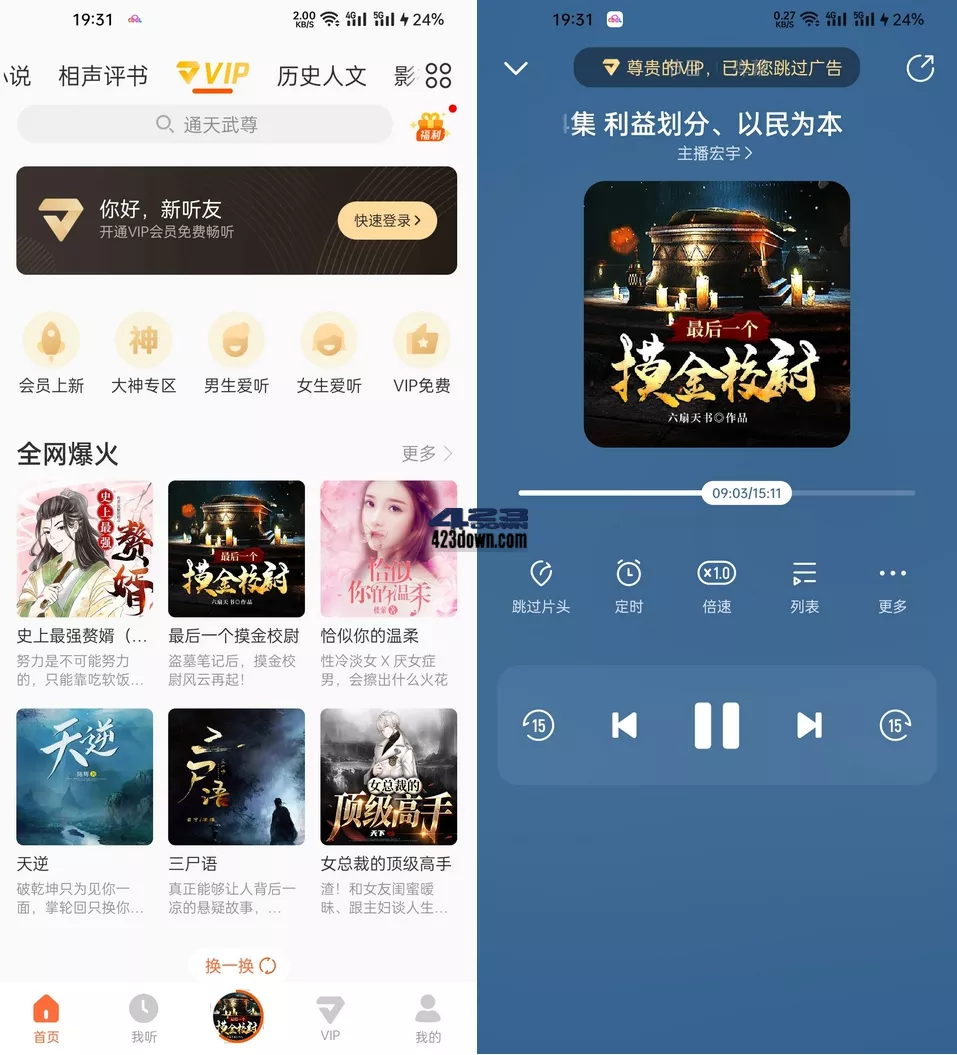Open the 福利 gift icon
Screen dimensions: 957x1055
(x=430, y=126)
